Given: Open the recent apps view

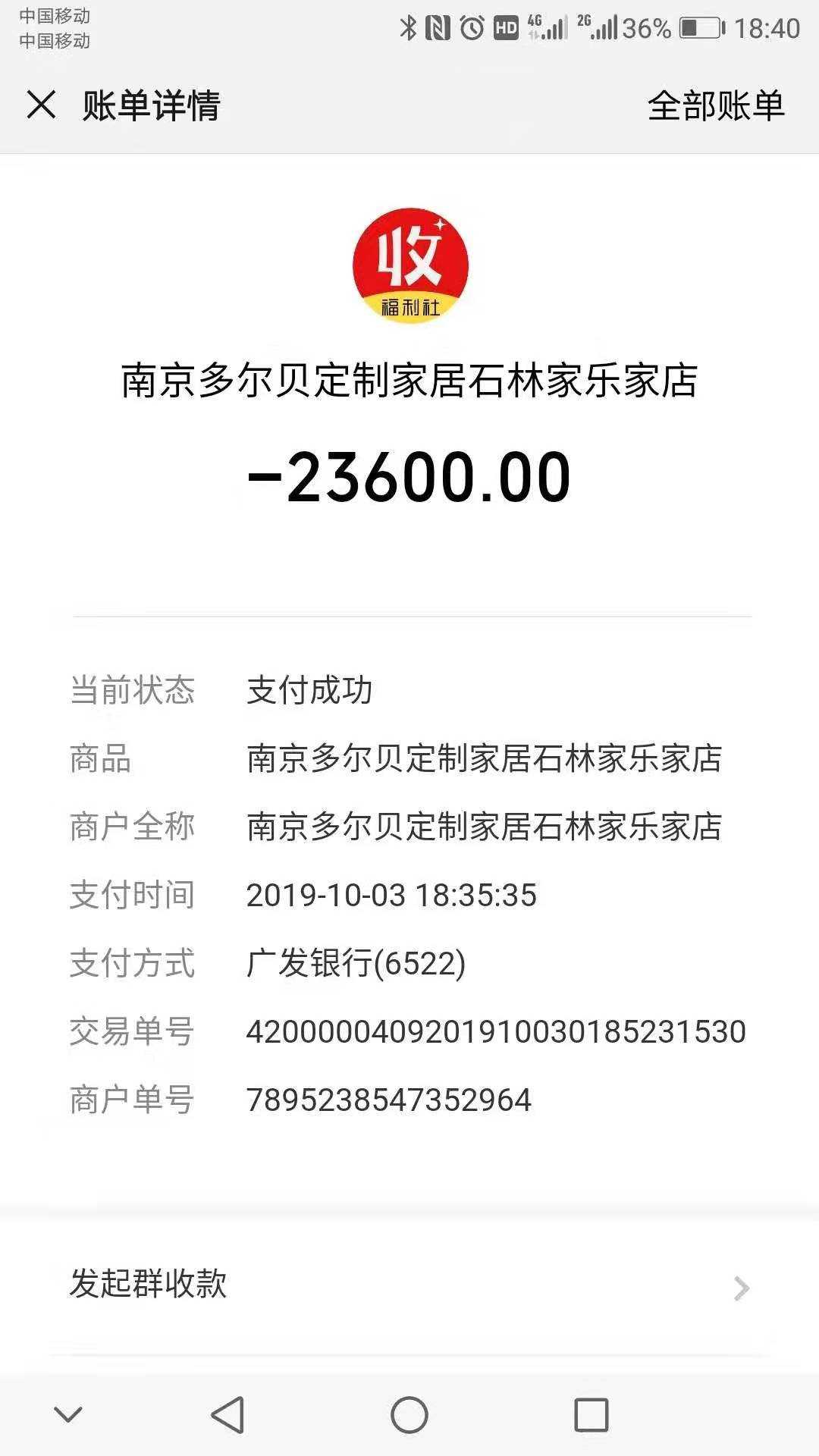Looking at the screenshot, I should pyautogui.click(x=591, y=1414).
